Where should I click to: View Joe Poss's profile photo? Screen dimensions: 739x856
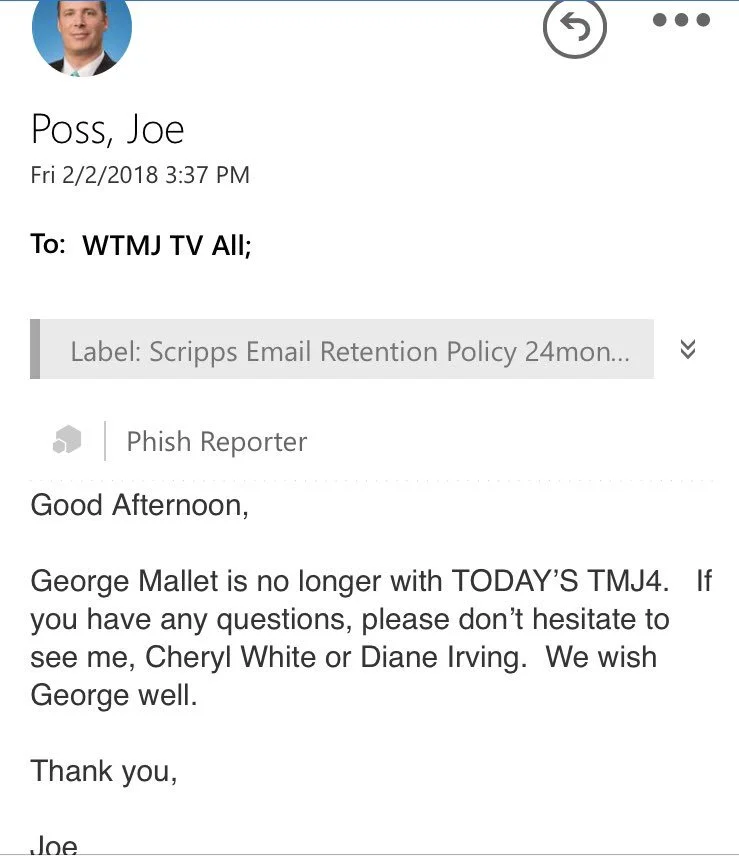pos(82,34)
